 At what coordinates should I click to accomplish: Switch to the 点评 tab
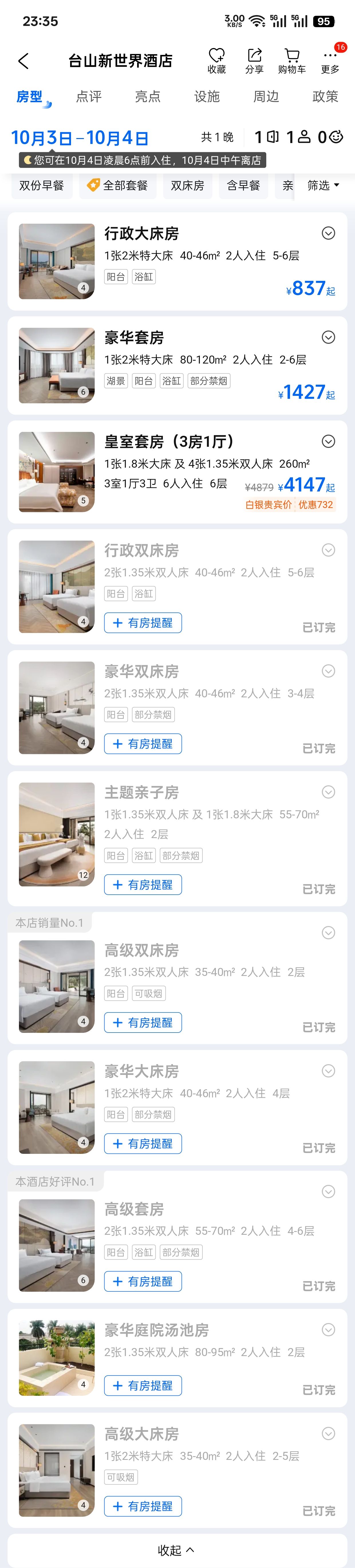click(x=89, y=97)
